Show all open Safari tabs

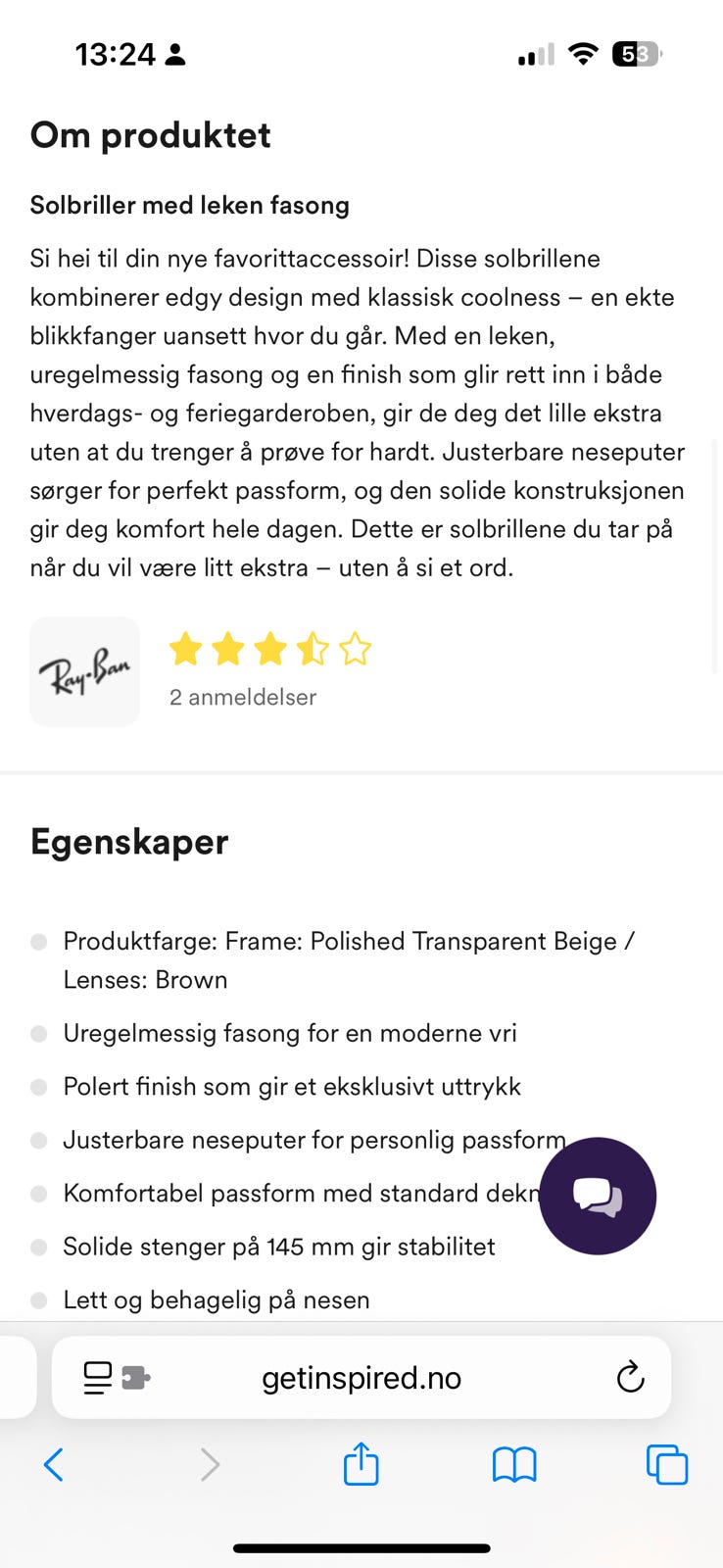click(667, 1464)
